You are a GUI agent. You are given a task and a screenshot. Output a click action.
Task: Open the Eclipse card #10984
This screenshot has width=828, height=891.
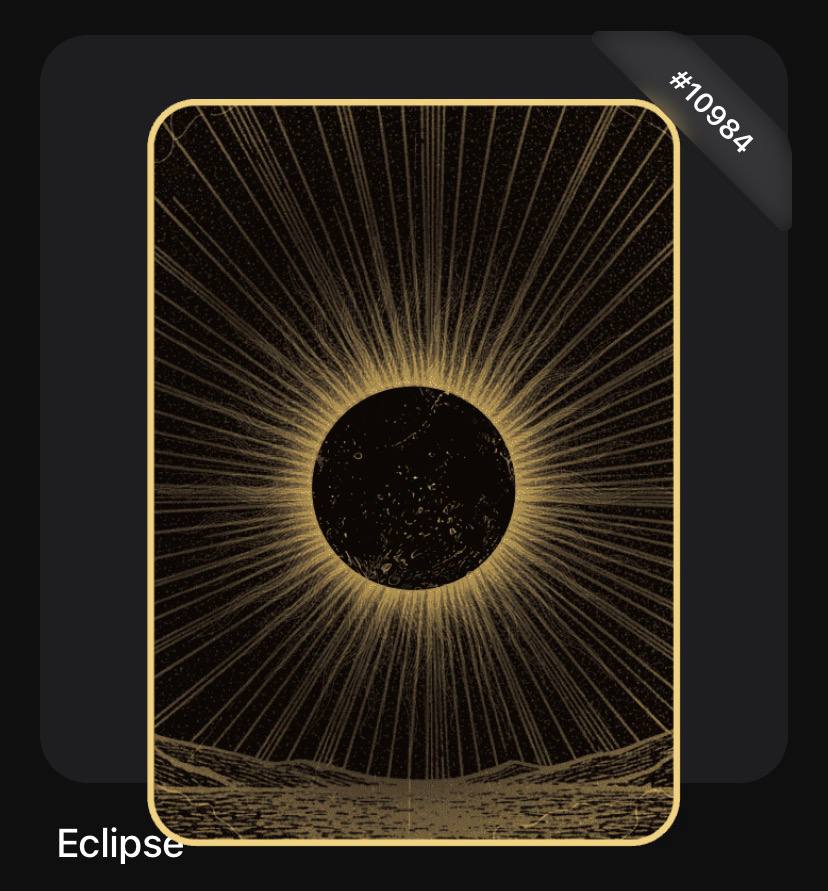(414, 472)
